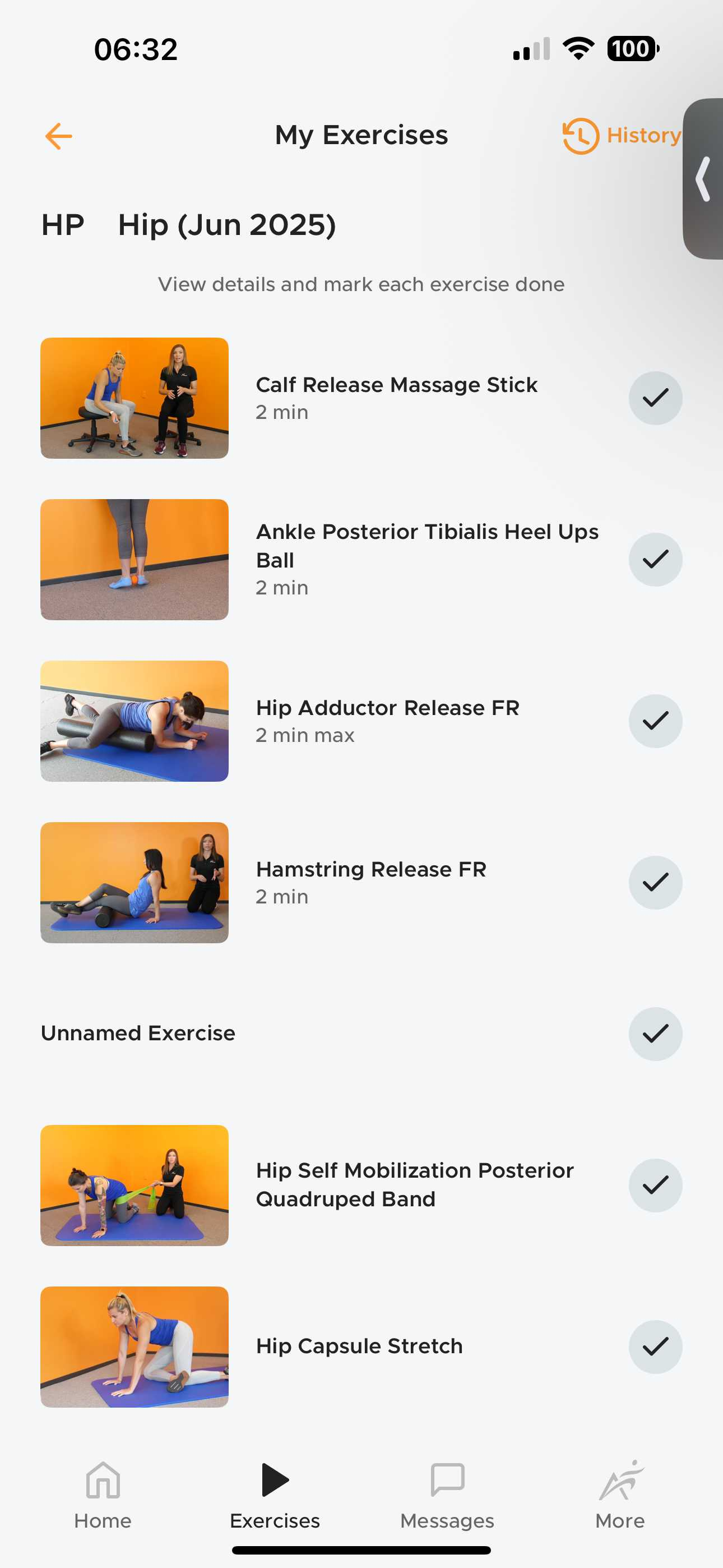Go back using the orange arrow
The image size is (723, 1568).
click(58, 136)
